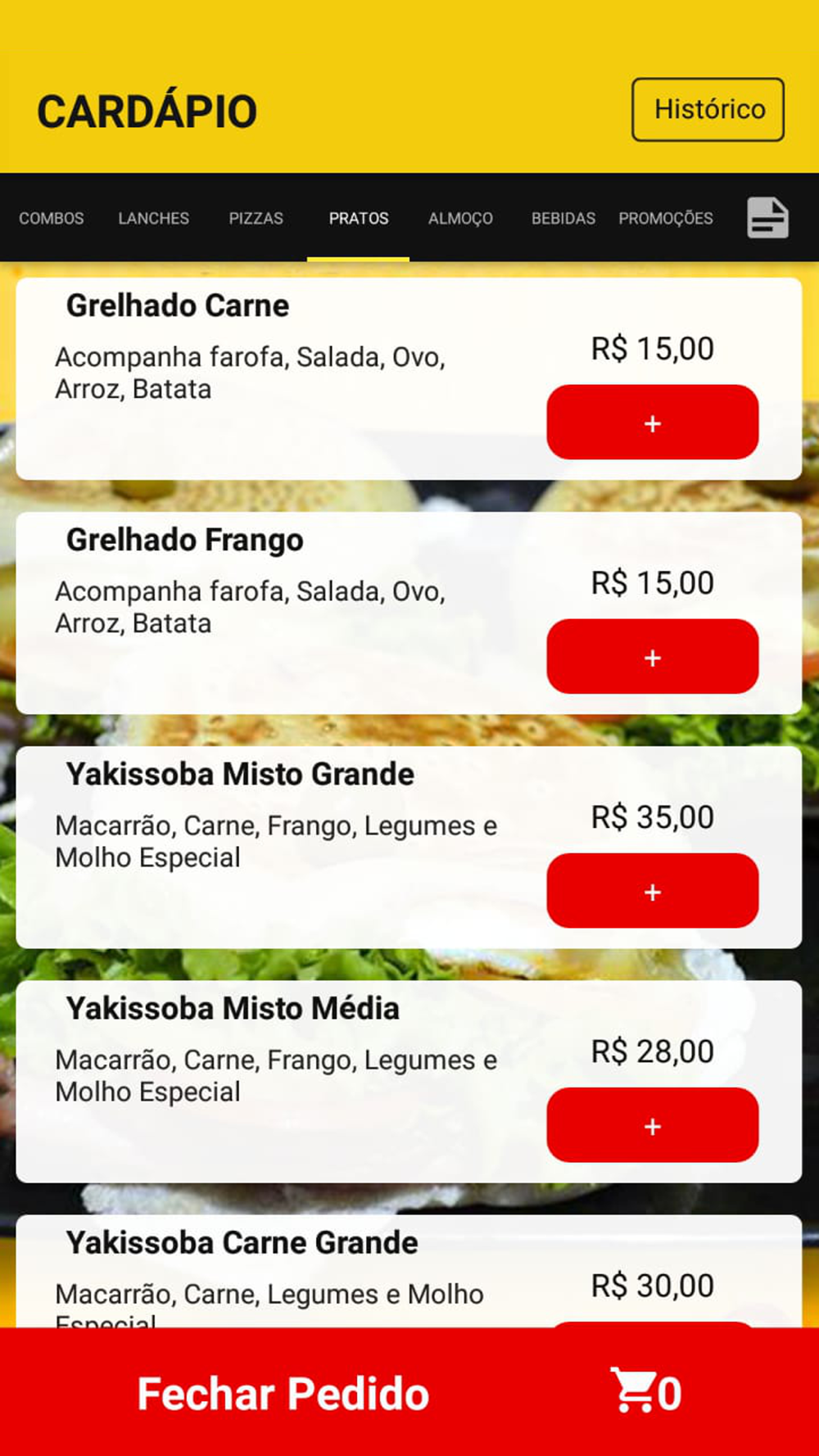Switch to the Bebidas tab
The width and height of the screenshot is (819, 1456).
[563, 219]
